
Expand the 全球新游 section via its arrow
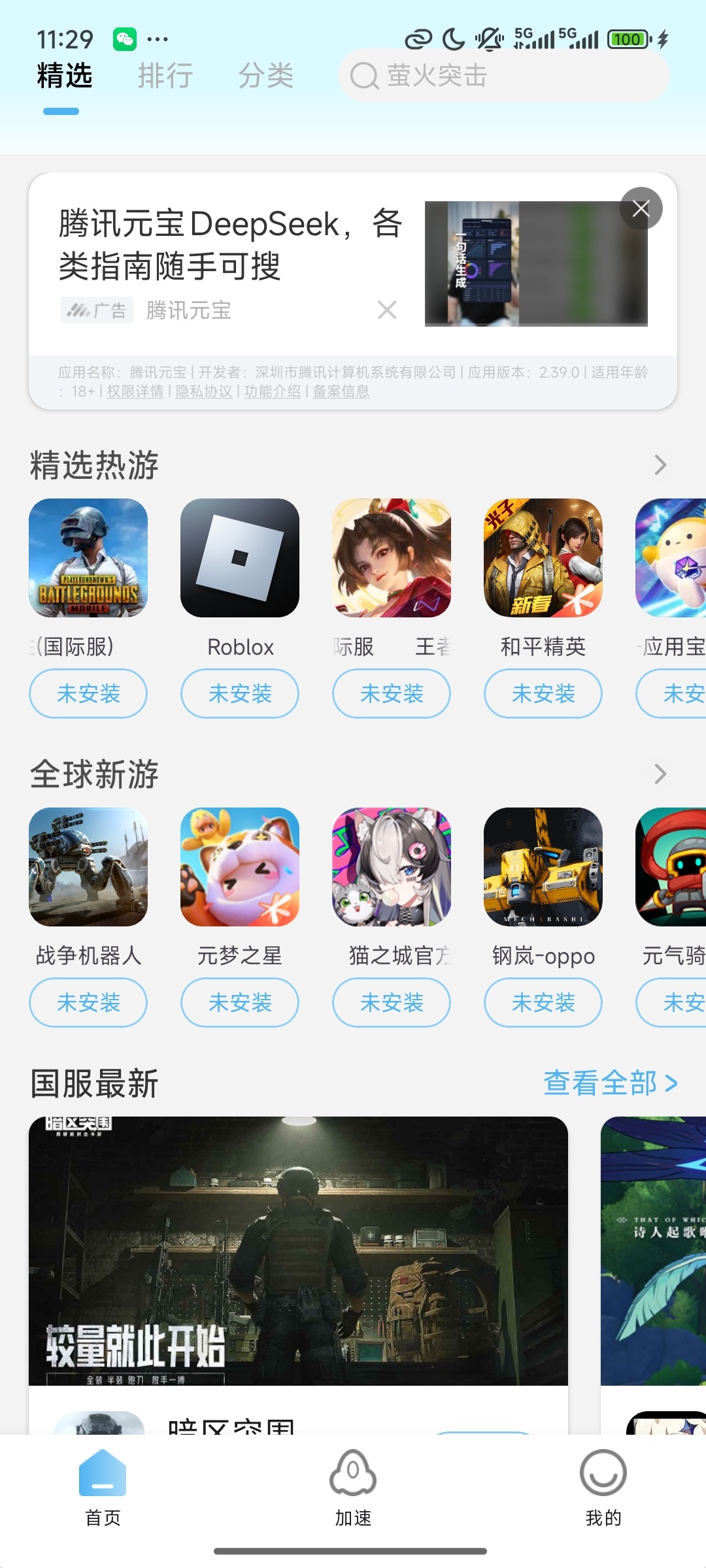tap(660, 774)
